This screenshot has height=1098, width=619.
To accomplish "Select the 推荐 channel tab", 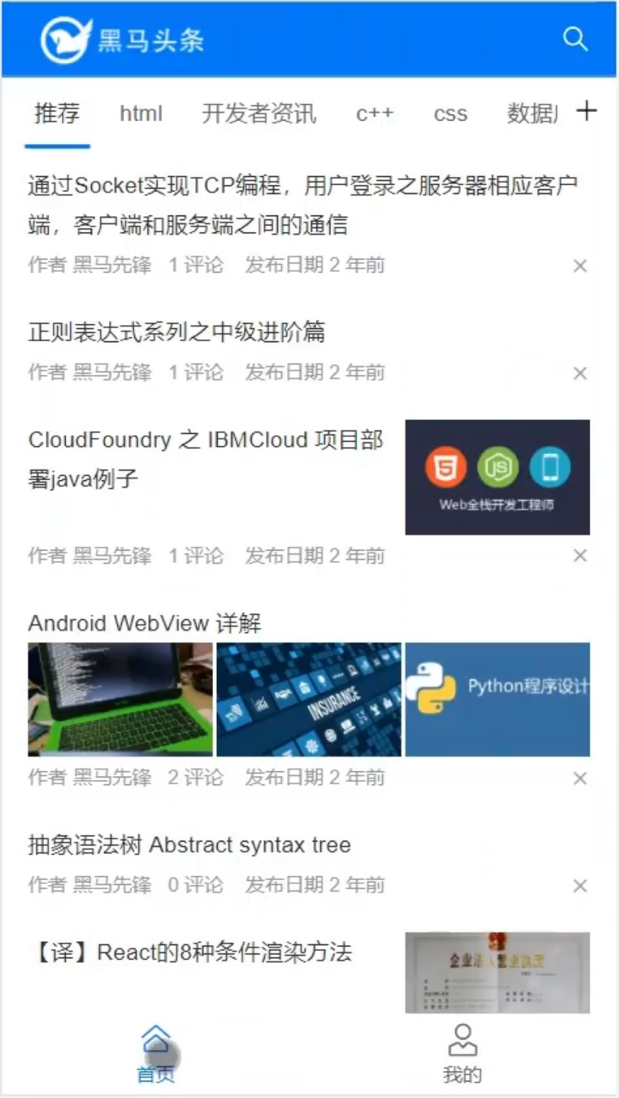I will [57, 113].
